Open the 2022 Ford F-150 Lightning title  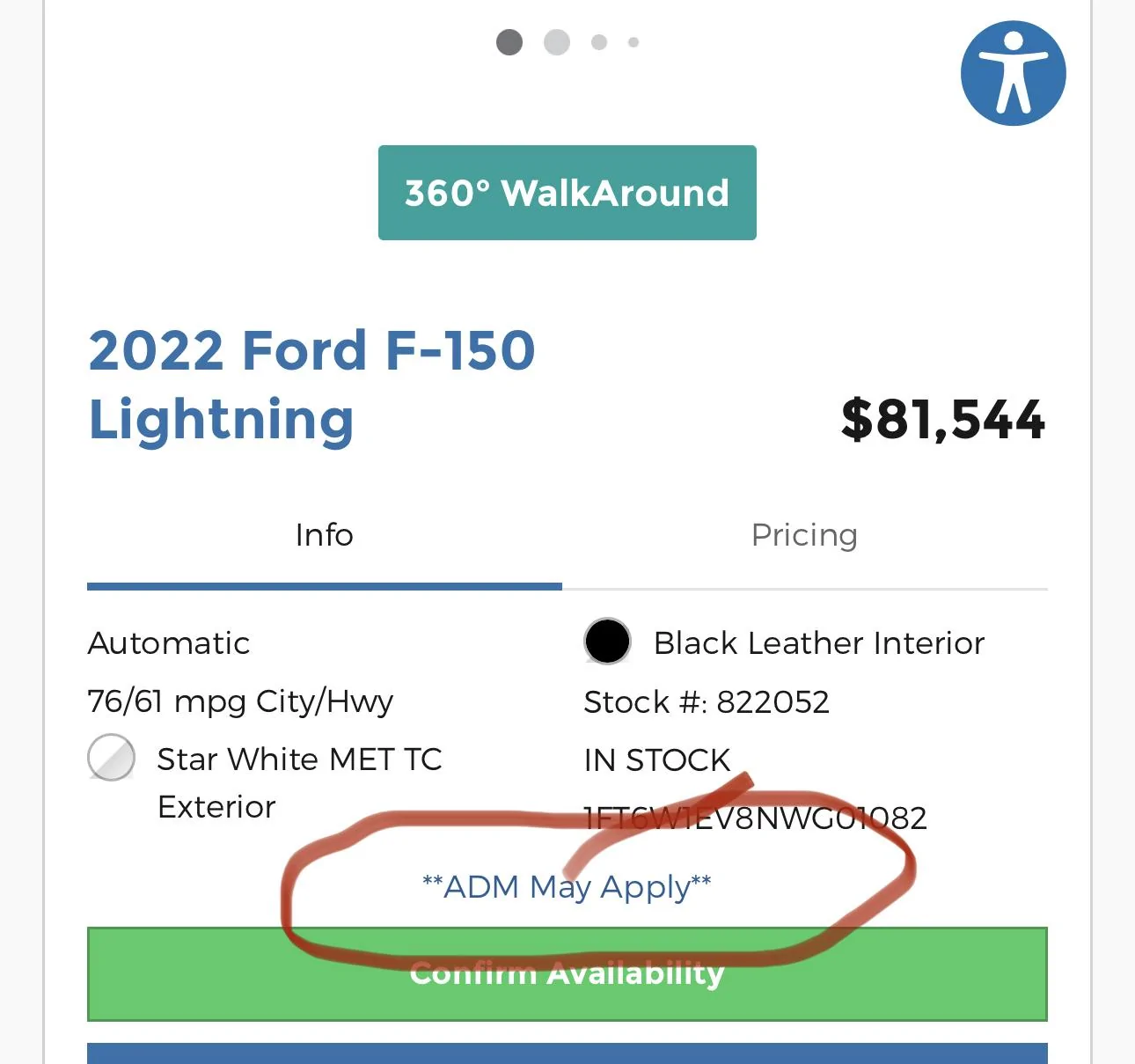[x=311, y=385]
